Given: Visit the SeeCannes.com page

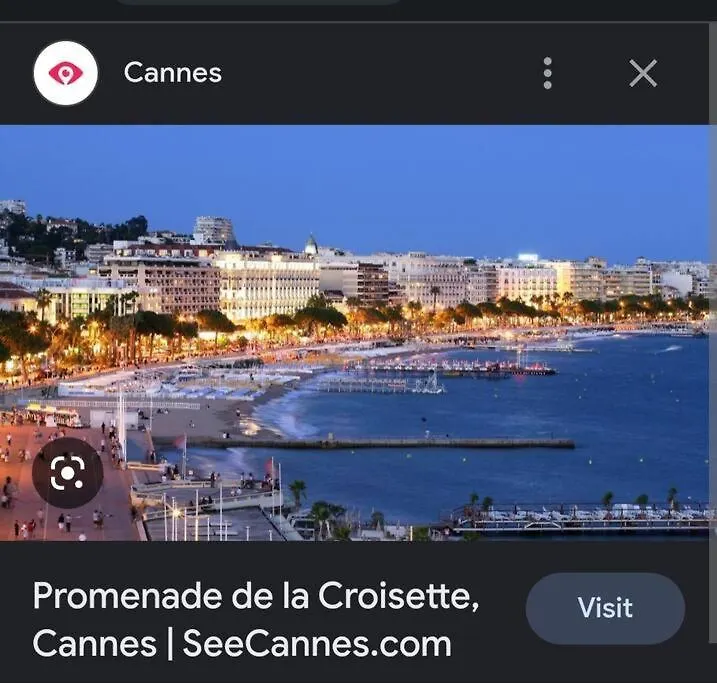Looking at the screenshot, I should (605, 608).
